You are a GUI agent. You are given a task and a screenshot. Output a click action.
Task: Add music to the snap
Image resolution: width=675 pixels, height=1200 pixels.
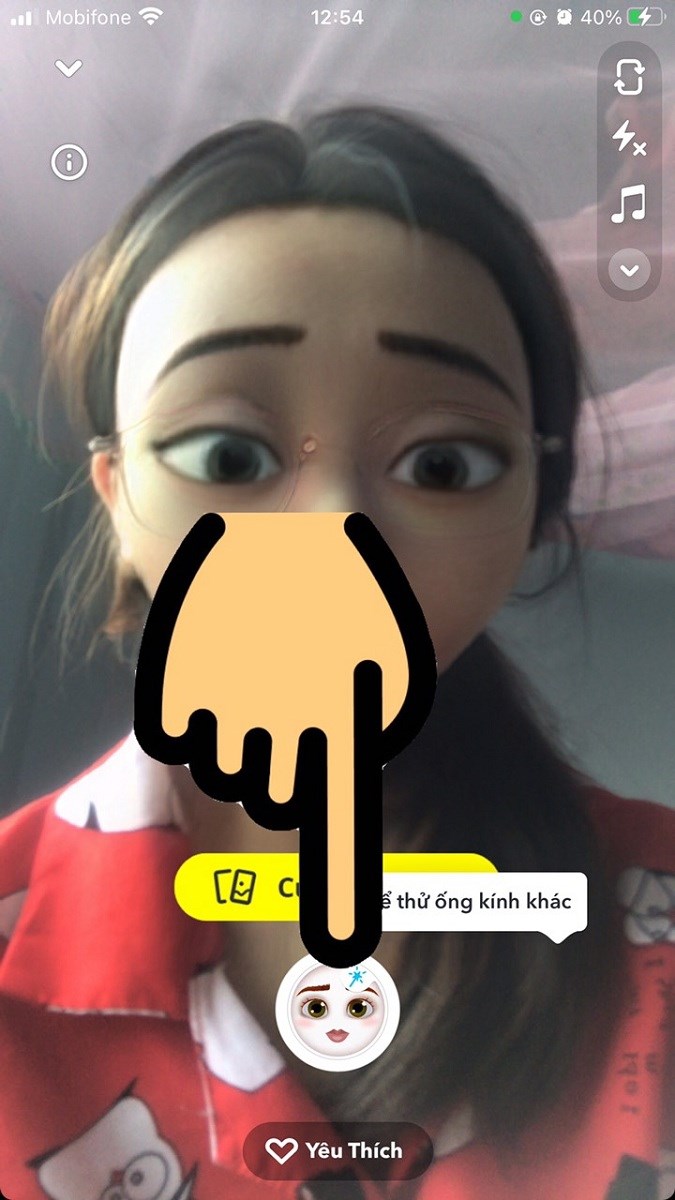coord(629,205)
